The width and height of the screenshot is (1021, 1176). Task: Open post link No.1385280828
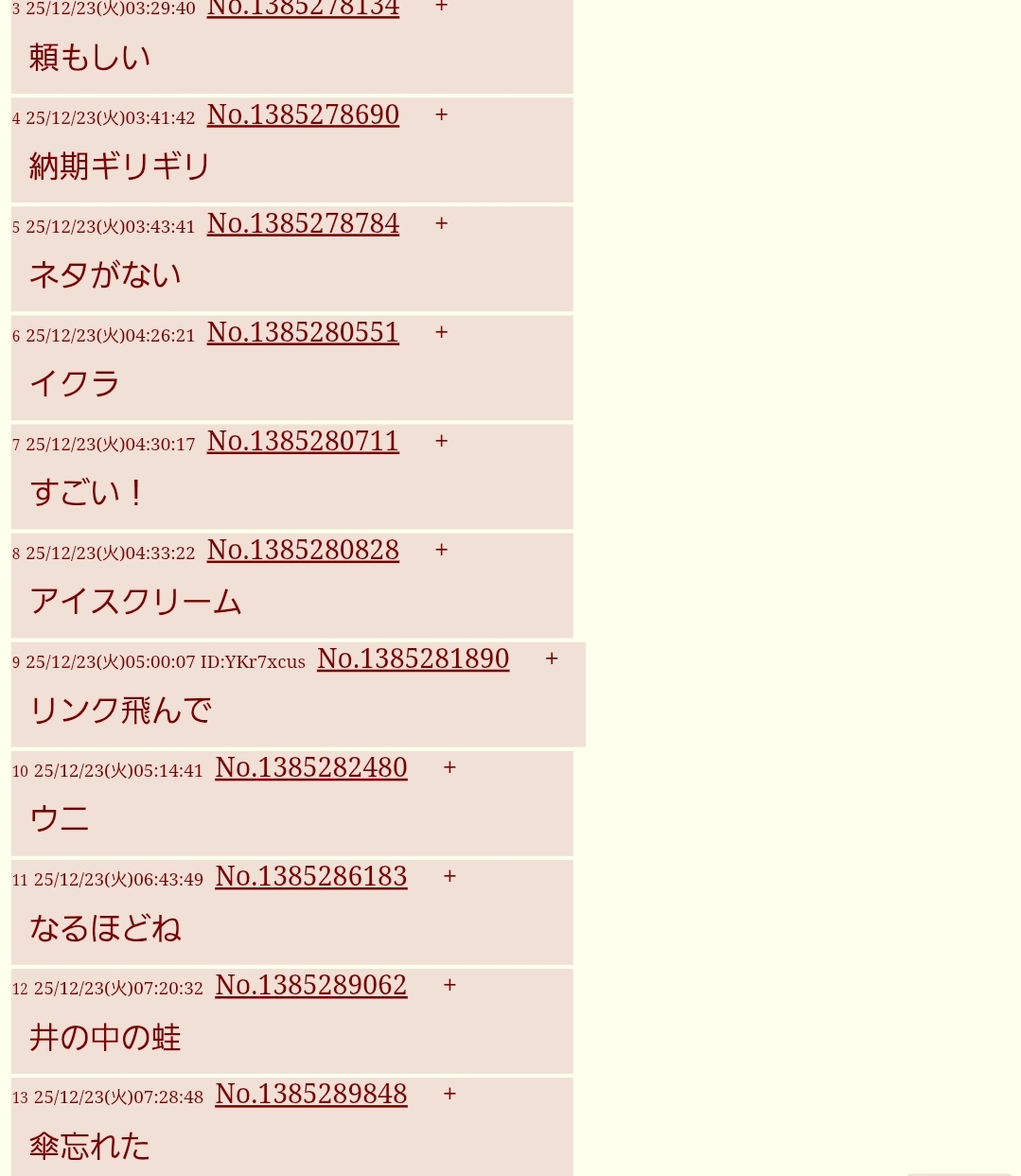303,550
